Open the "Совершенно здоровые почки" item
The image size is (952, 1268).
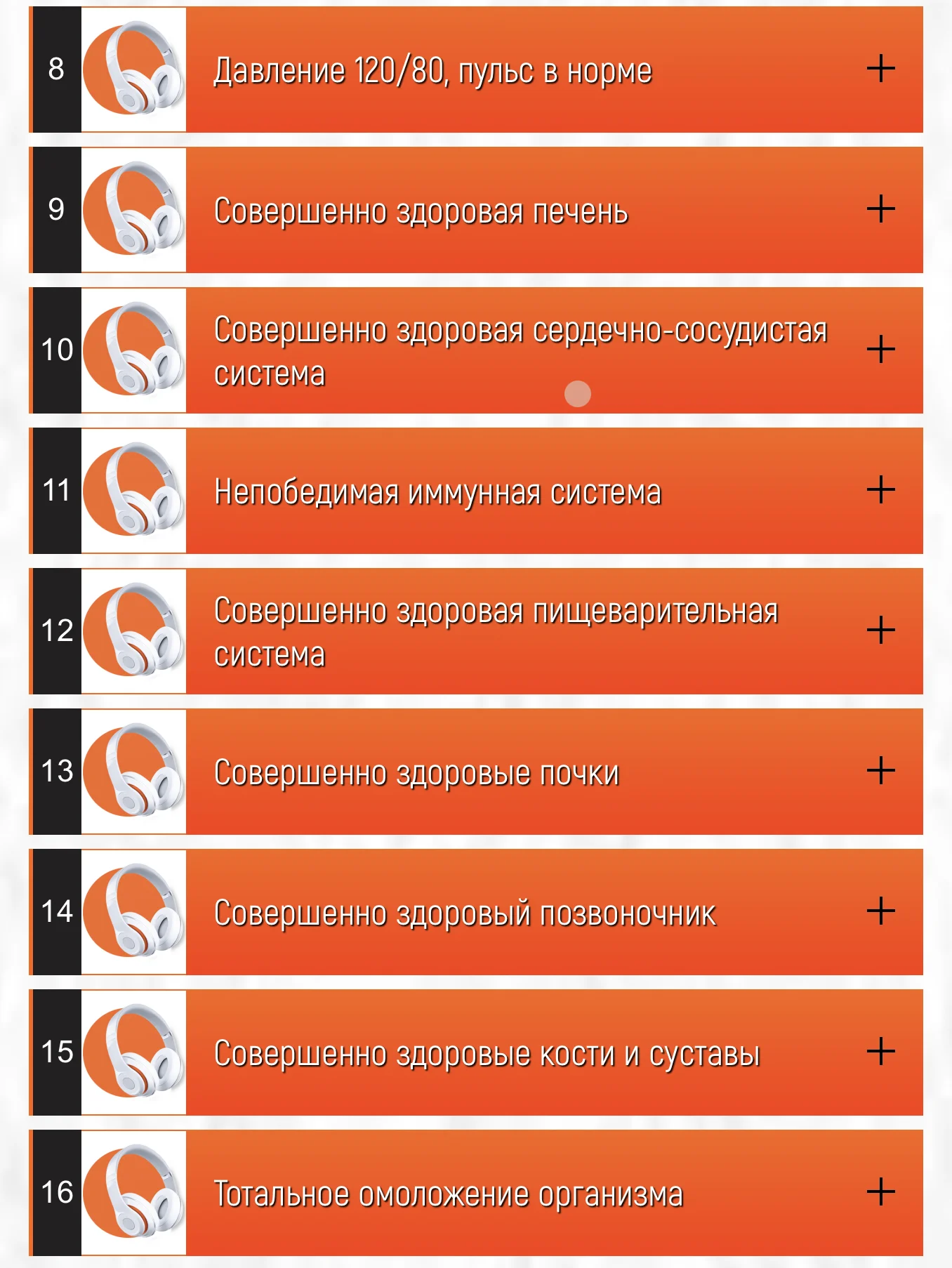click(x=880, y=771)
